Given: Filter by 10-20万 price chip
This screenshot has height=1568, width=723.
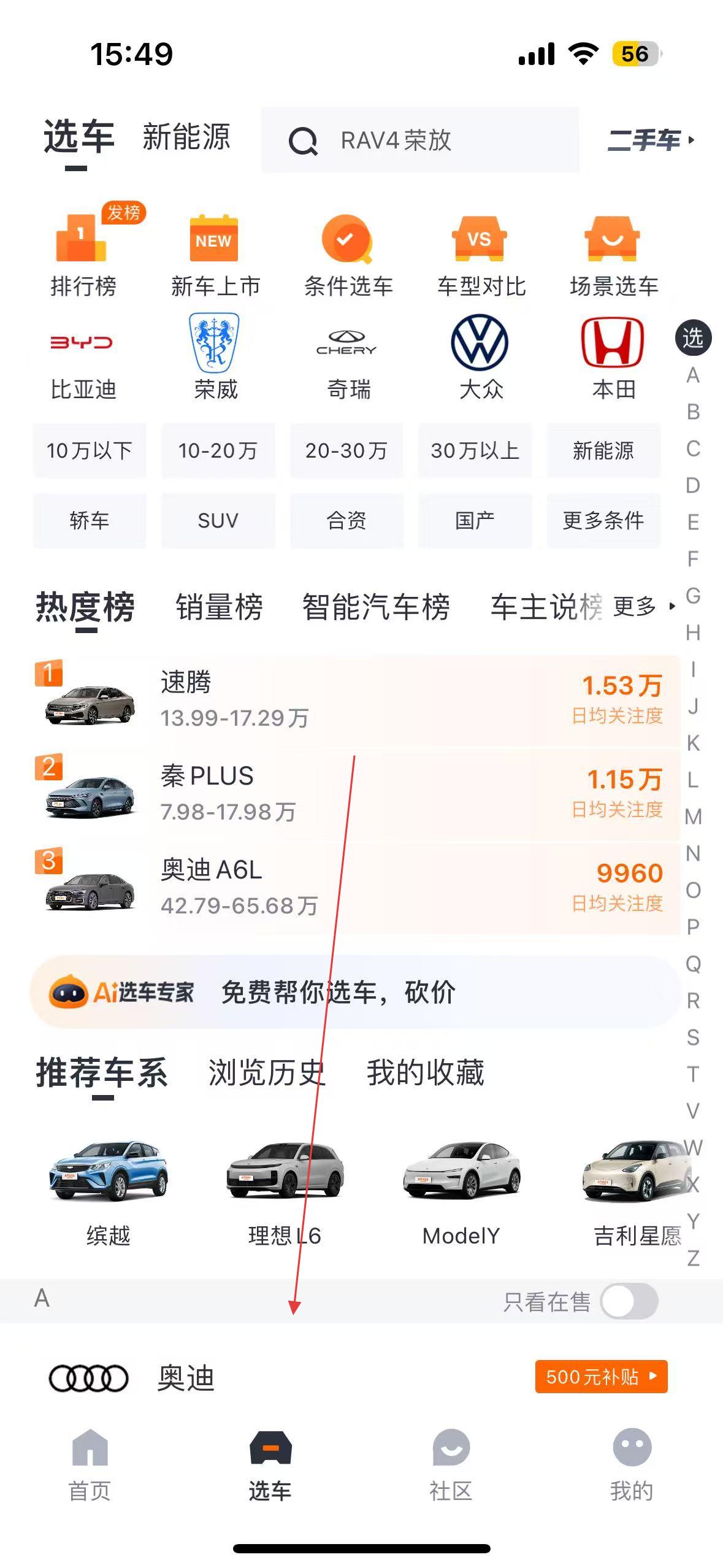Looking at the screenshot, I should (218, 450).
